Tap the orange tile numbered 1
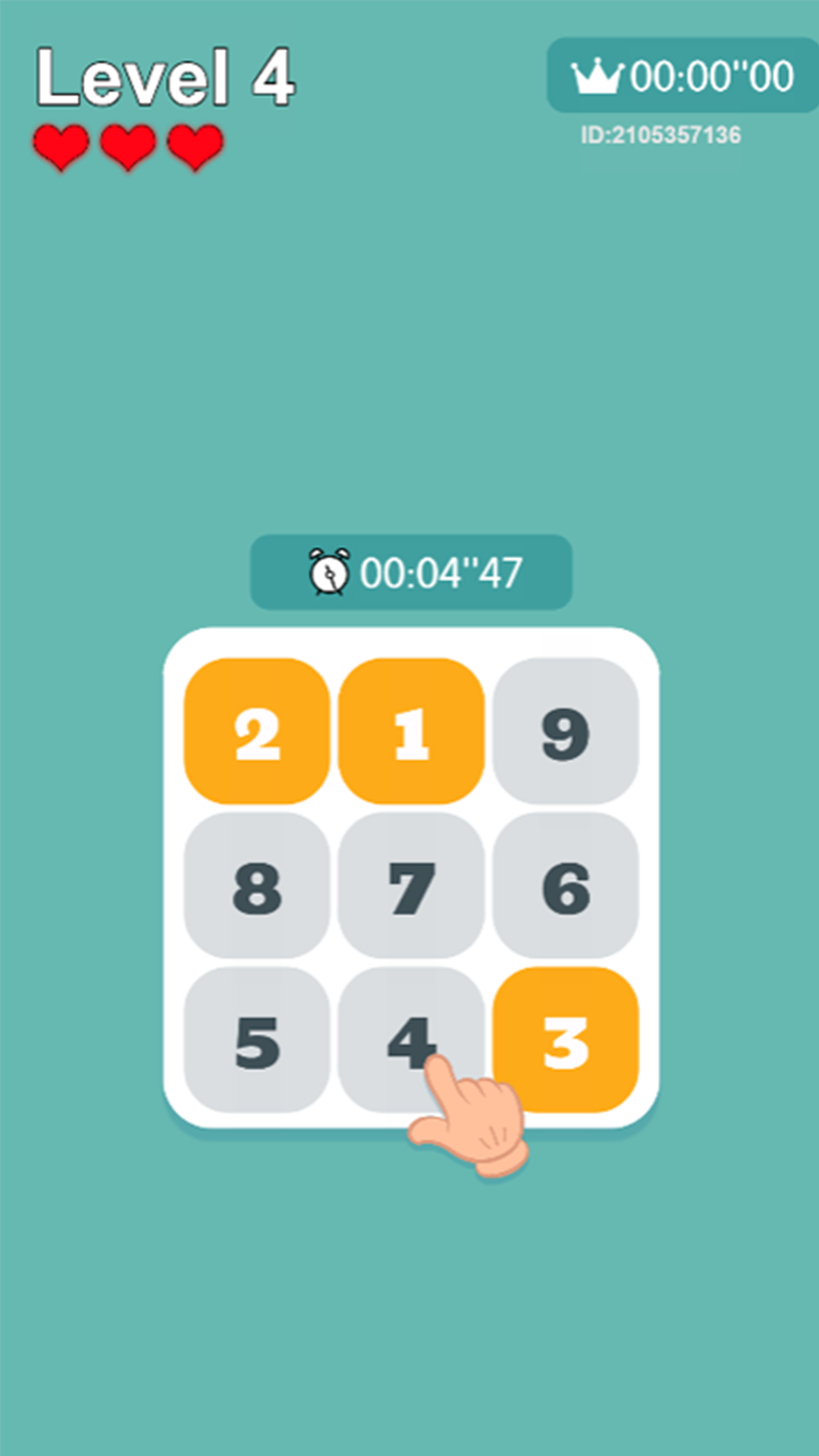The image size is (819, 1456). pos(411,731)
